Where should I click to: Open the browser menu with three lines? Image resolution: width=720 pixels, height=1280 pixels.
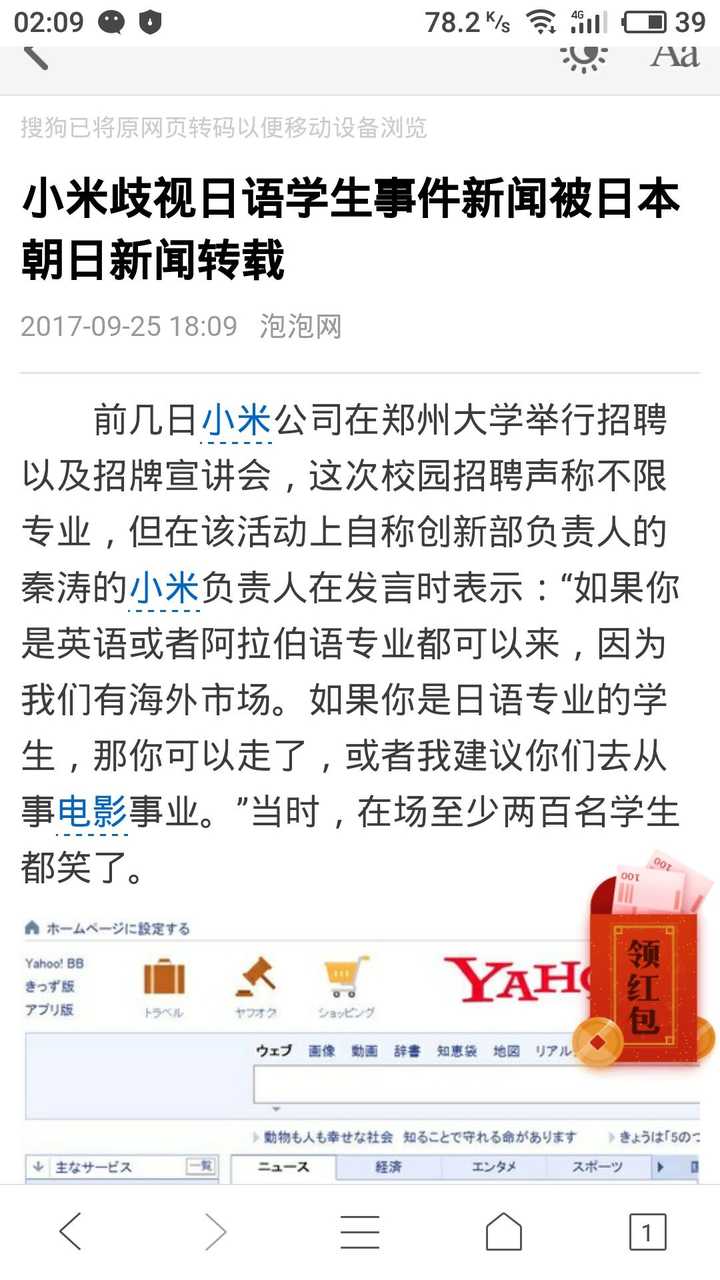[x=359, y=1232]
